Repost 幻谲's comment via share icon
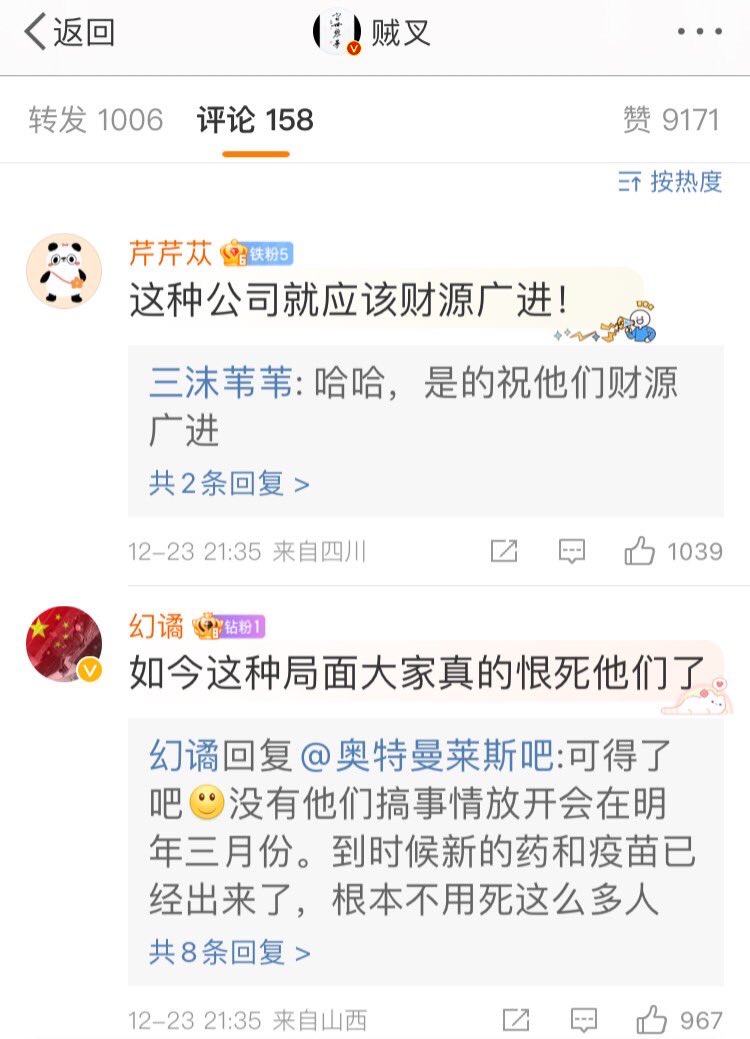The width and height of the screenshot is (750, 1039). point(515,1019)
